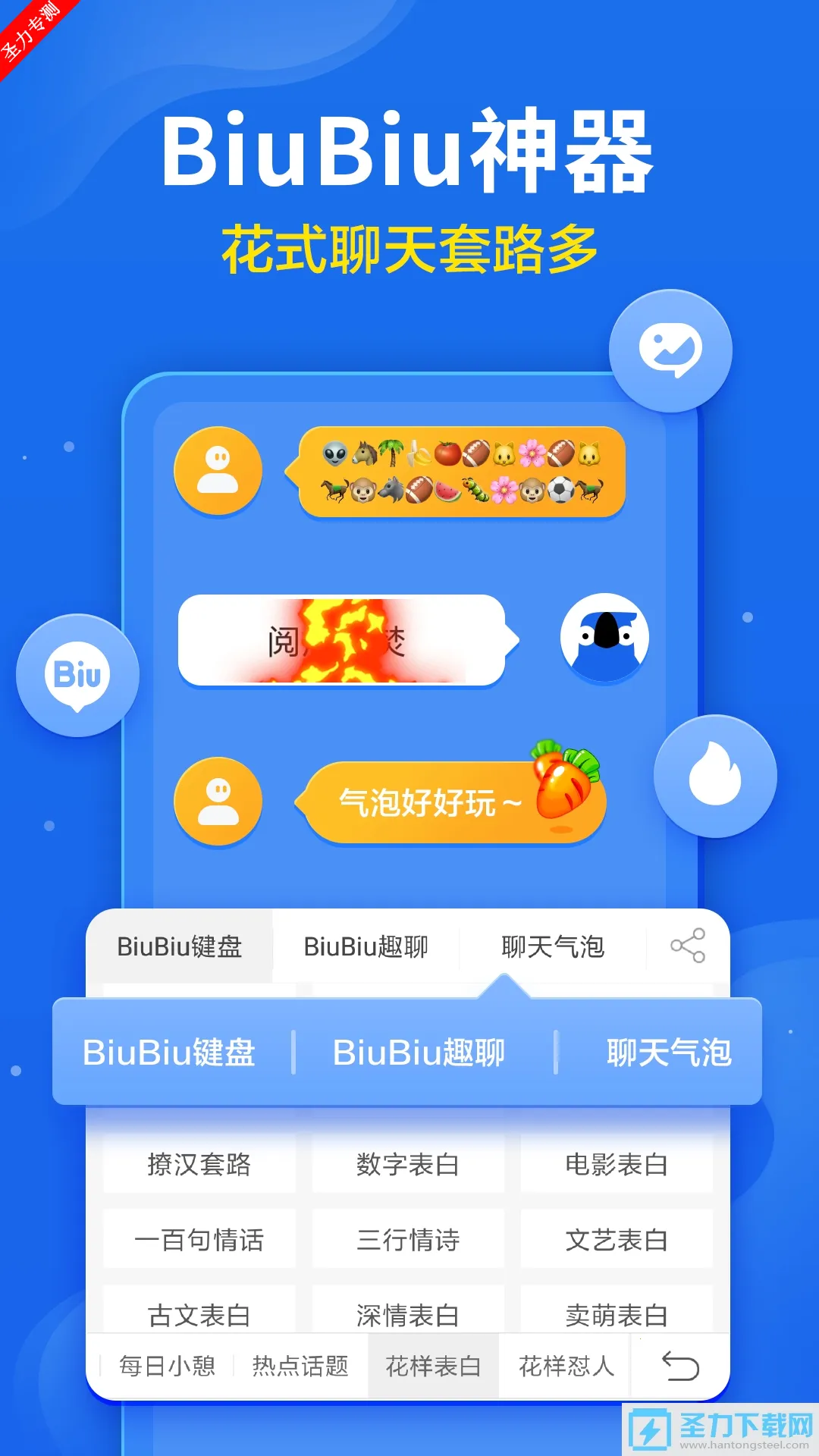
Task: Tap the undo arrow icon at bottom right
Action: [x=682, y=1365]
